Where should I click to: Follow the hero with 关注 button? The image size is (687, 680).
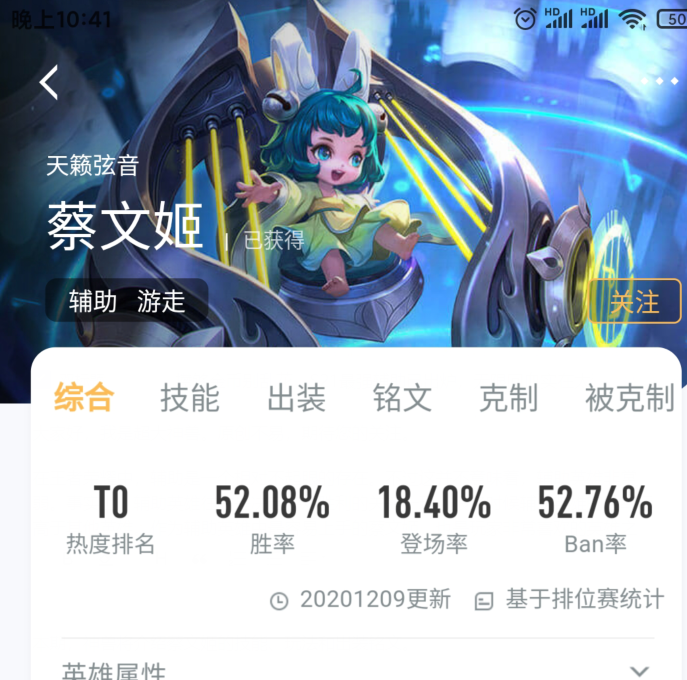635,301
